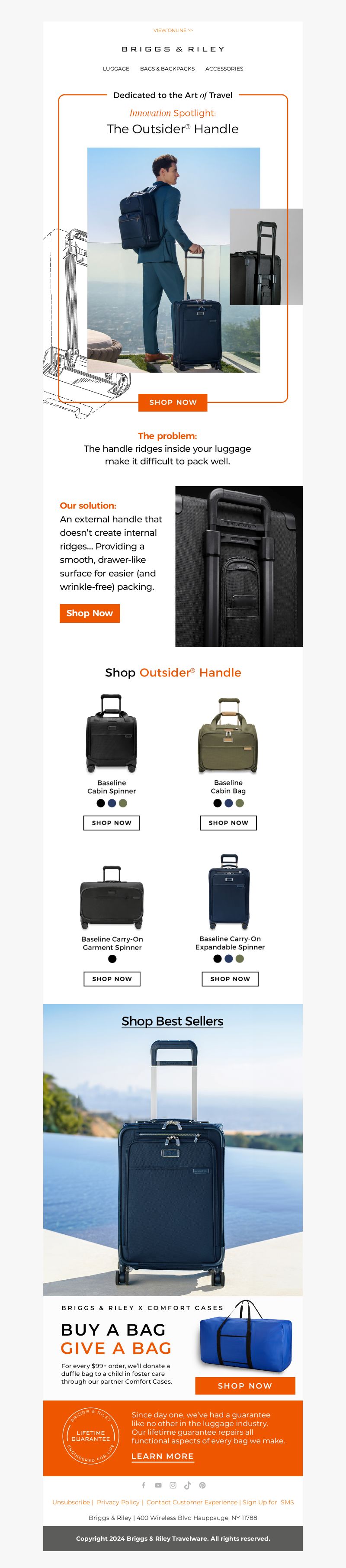Open the YouTube channel icon
The width and height of the screenshot is (346, 1568).
158,1485
